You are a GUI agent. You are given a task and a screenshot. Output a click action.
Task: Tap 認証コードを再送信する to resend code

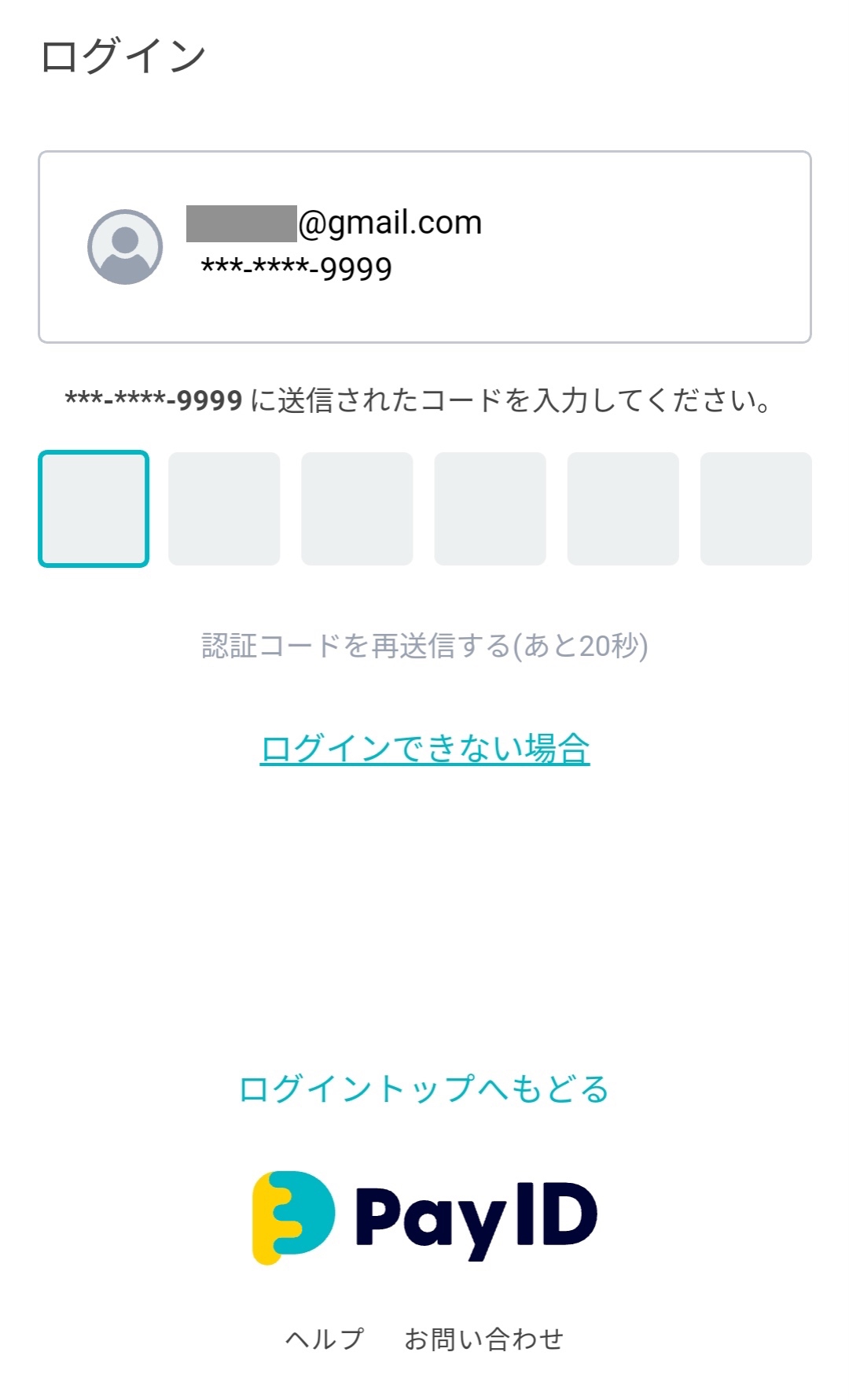tap(424, 646)
